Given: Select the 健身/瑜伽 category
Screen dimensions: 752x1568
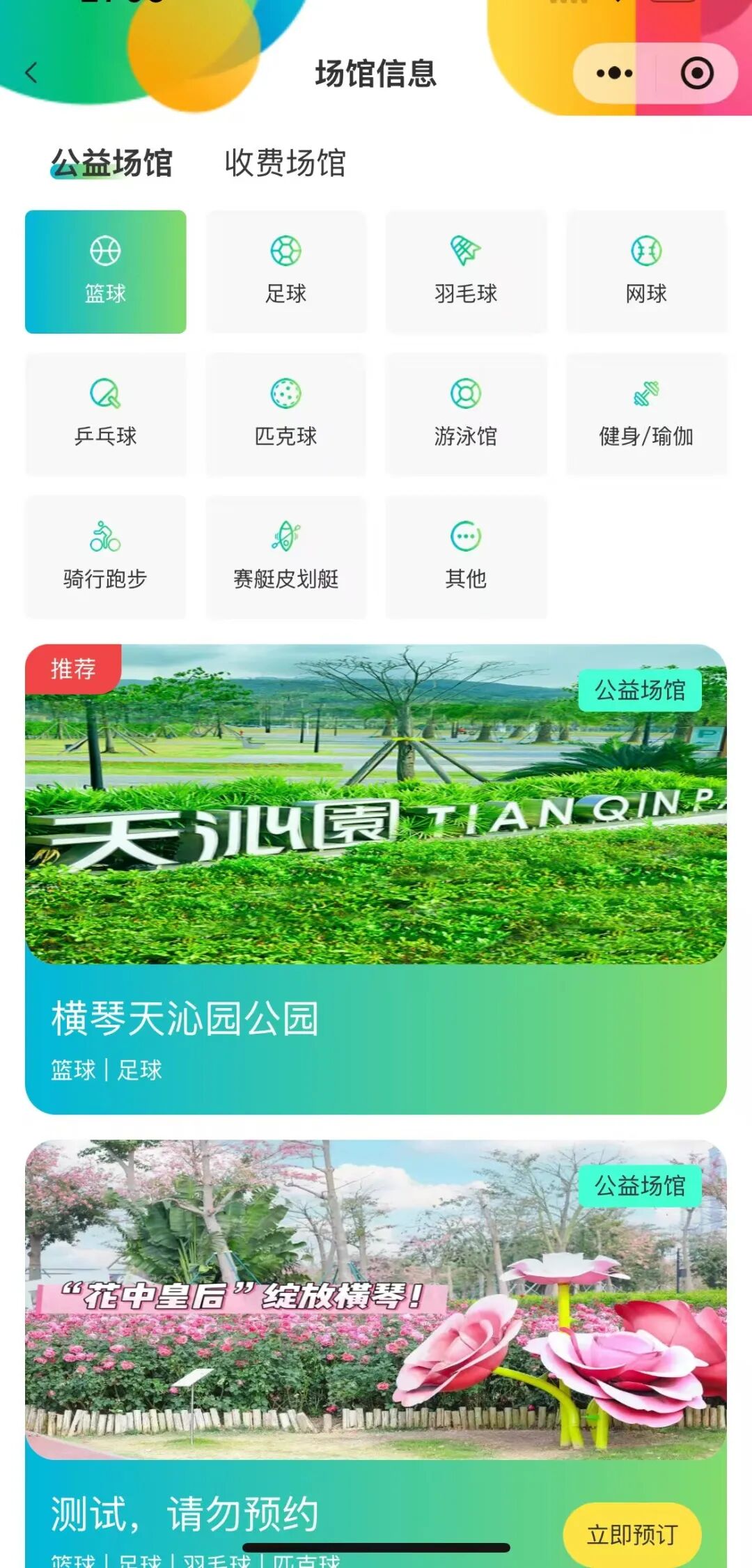Looking at the screenshot, I should (x=646, y=414).
